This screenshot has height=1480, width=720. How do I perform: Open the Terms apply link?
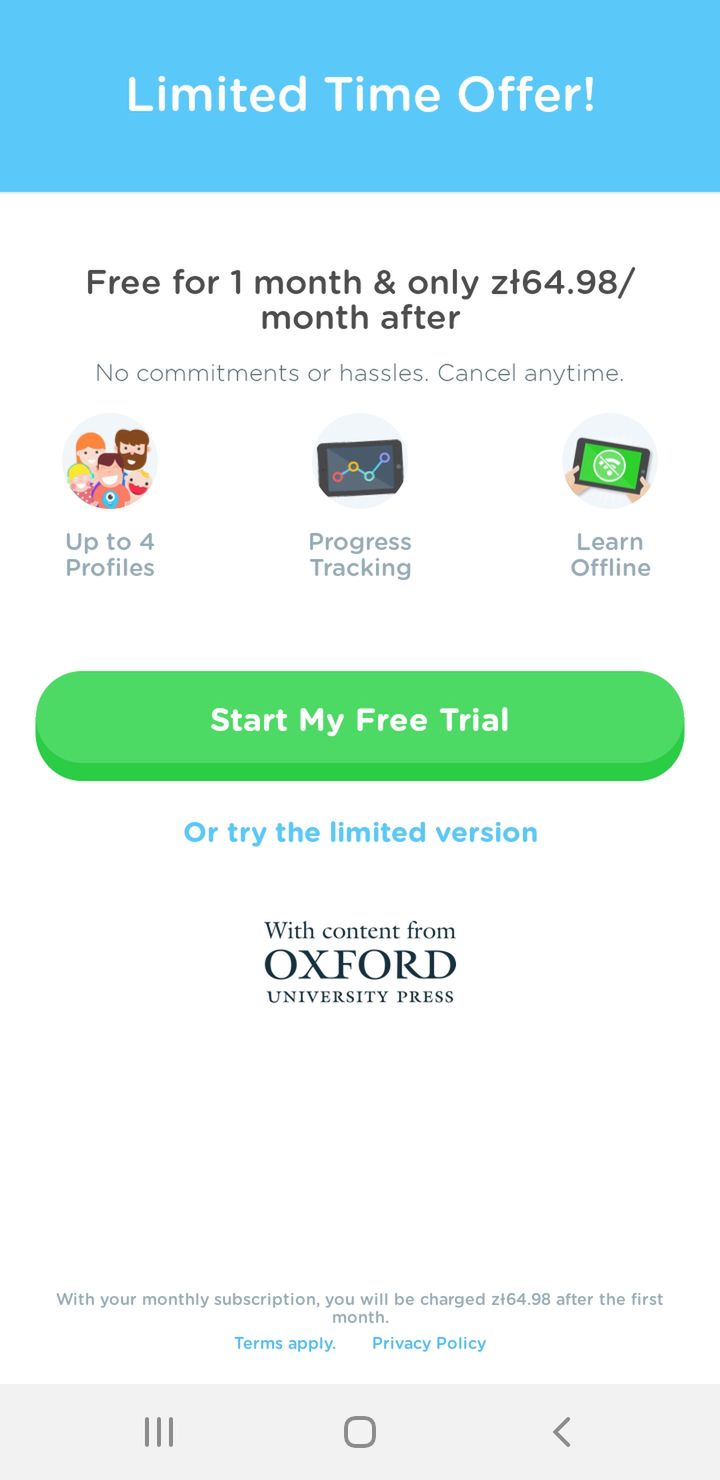[285, 1343]
